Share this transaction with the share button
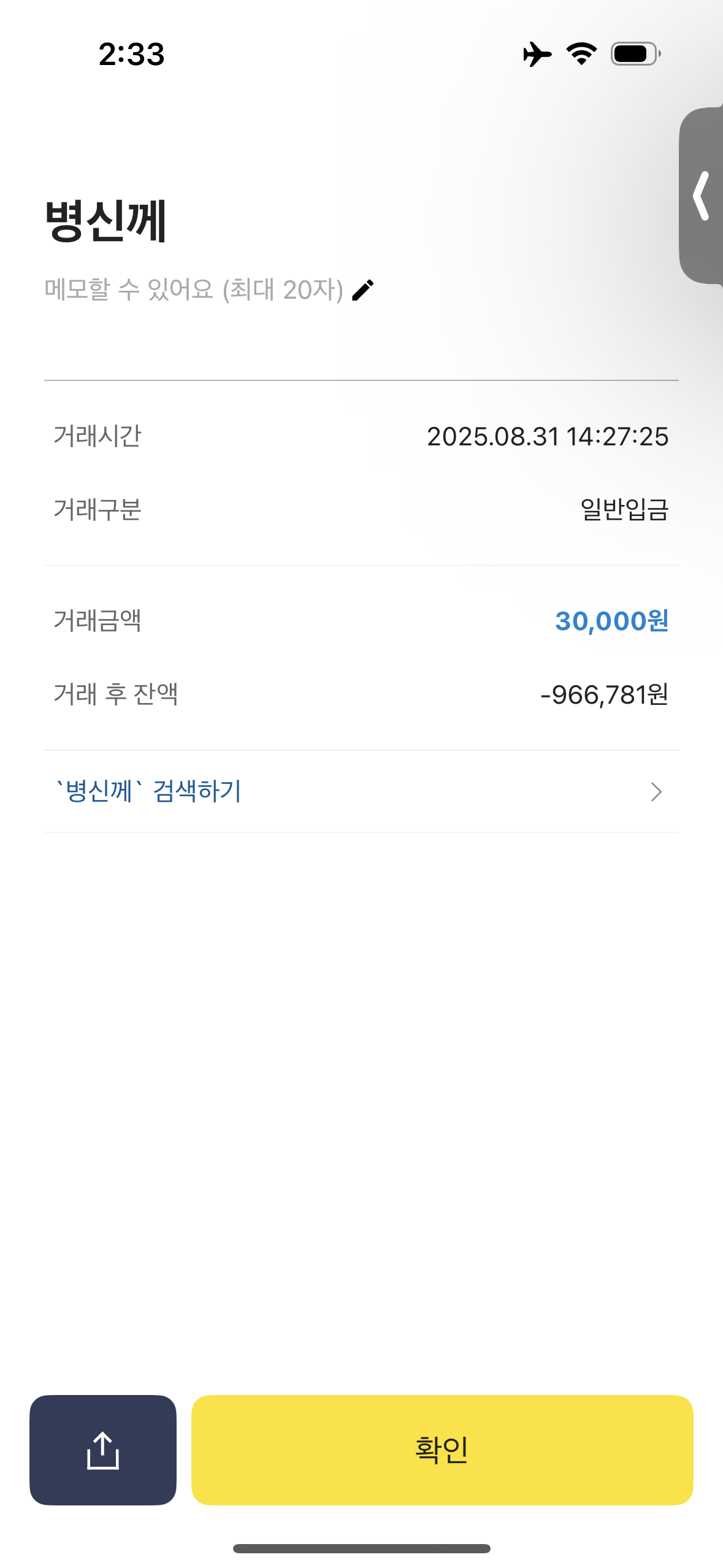Image resolution: width=723 pixels, height=1568 pixels. 103,1450
